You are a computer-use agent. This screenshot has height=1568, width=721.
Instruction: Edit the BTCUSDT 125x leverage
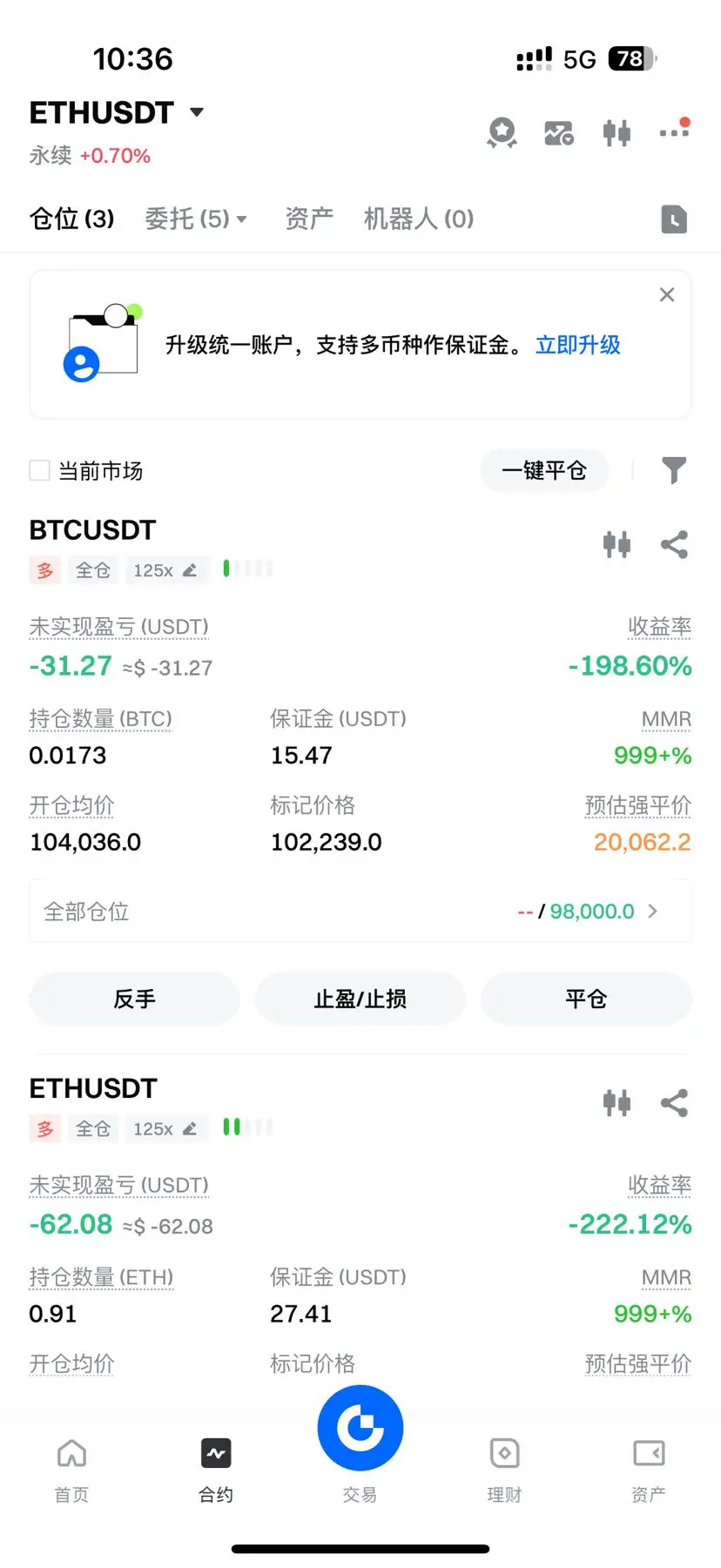click(165, 570)
